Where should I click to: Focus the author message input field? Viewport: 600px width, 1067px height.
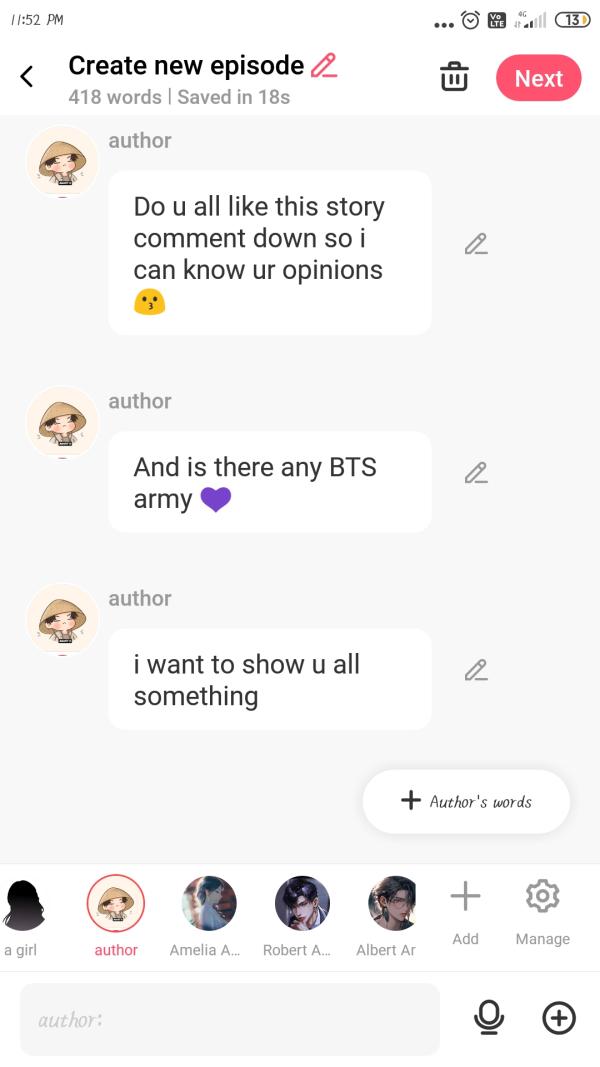point(230,1019)
